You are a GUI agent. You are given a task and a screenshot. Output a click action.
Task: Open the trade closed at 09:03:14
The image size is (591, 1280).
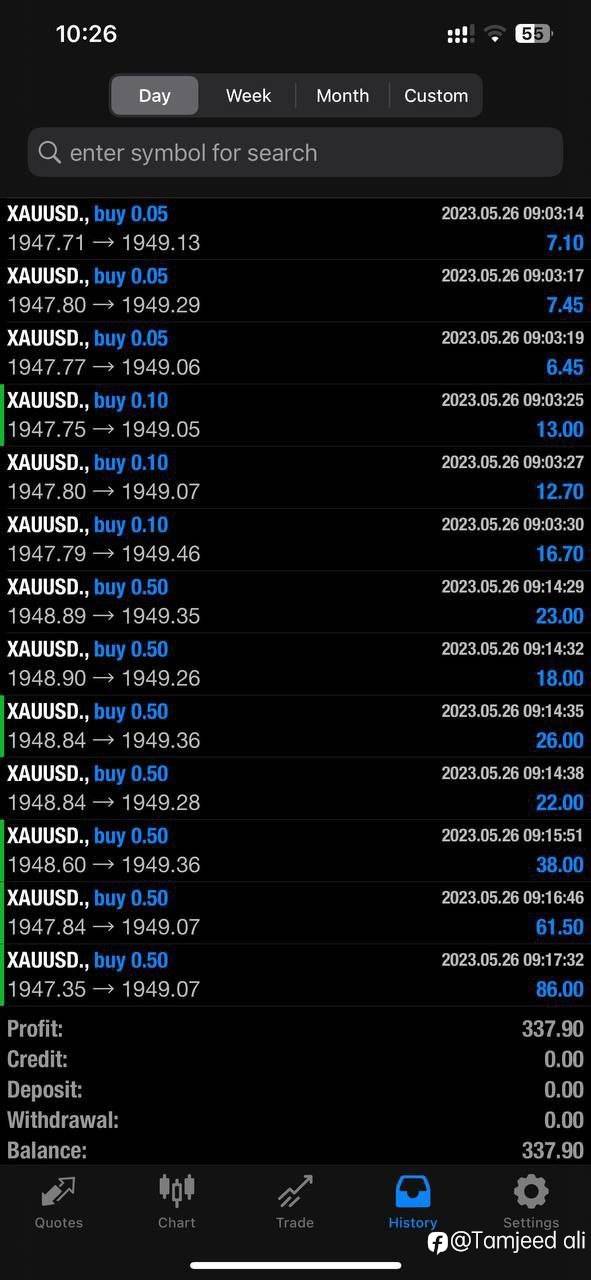coord(295,229)
